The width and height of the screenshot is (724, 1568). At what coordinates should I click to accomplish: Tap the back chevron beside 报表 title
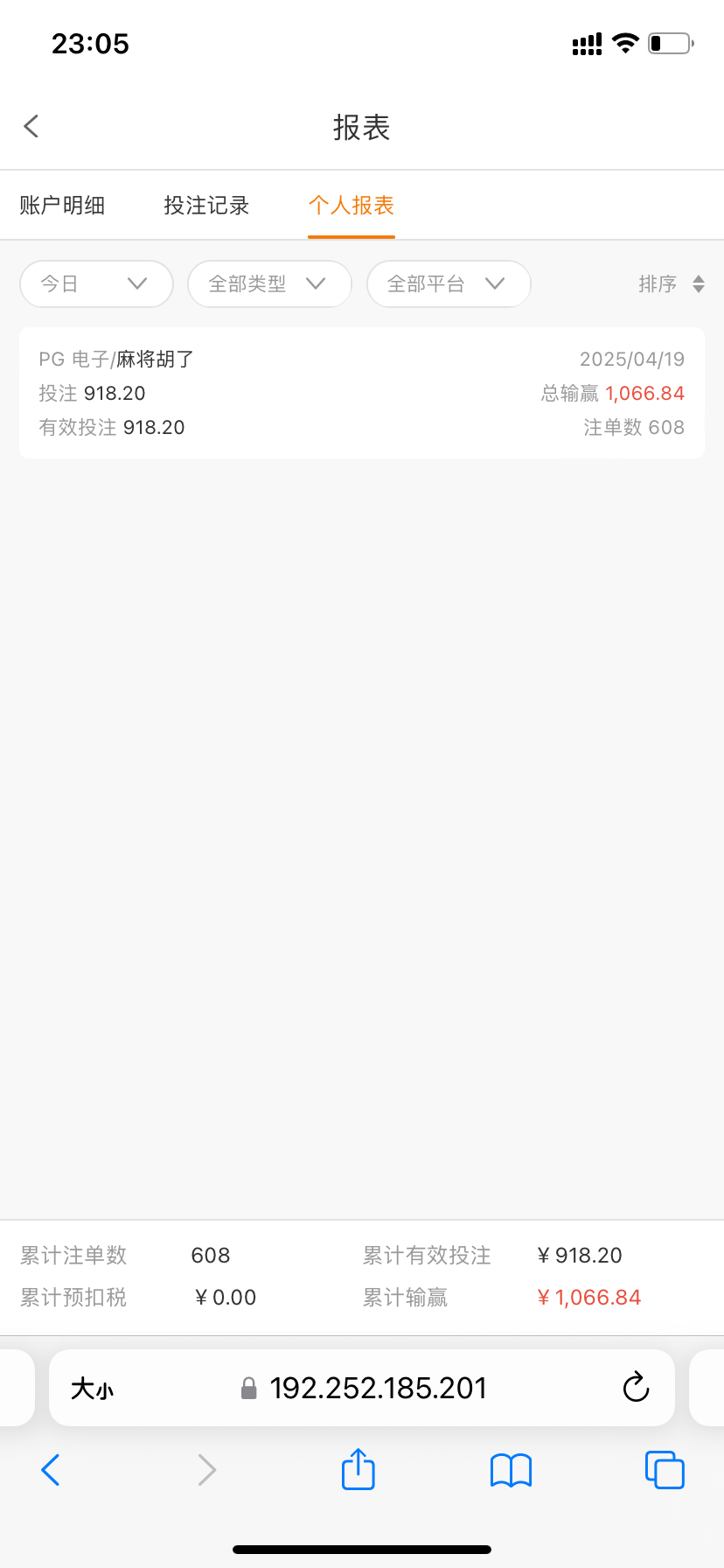tap(31, 125)
